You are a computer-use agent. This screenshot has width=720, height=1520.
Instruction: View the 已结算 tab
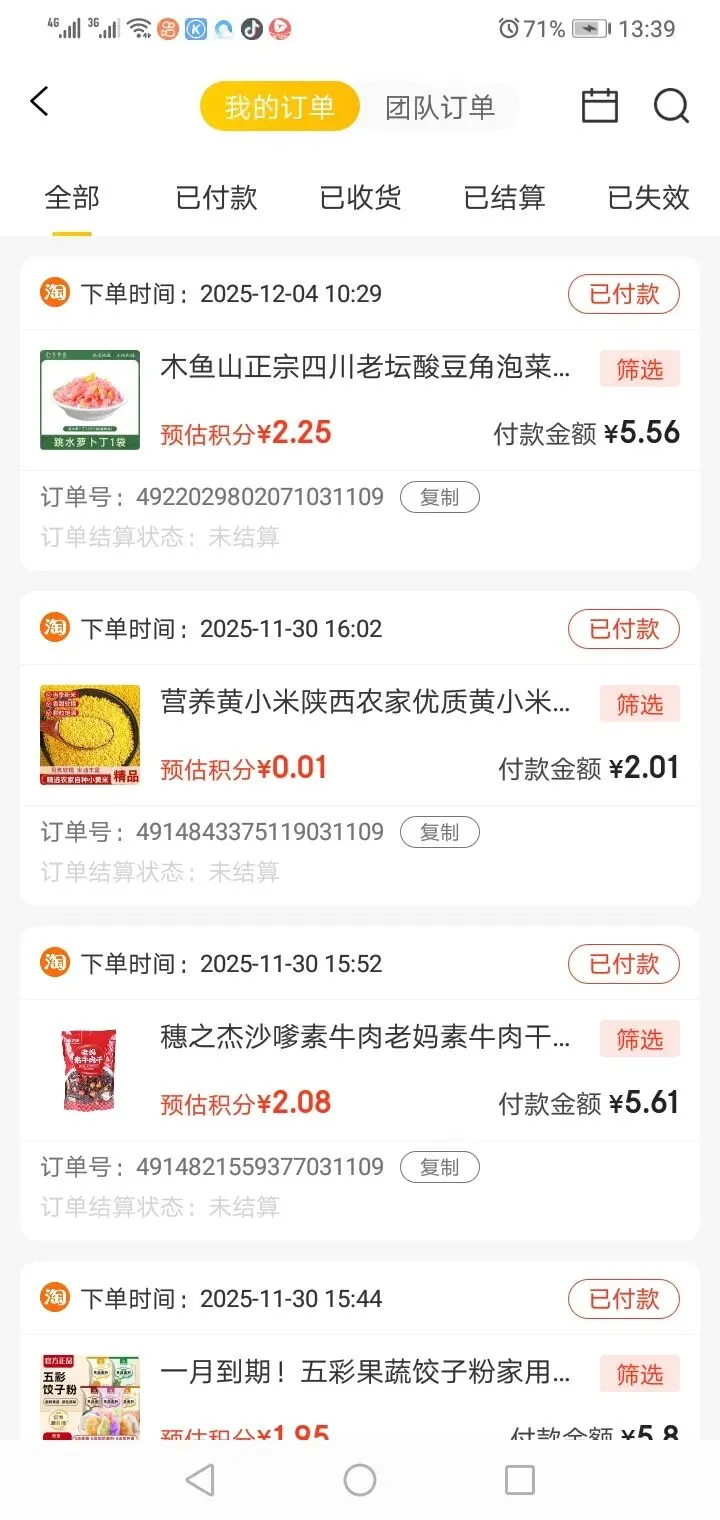click(504, 198)
